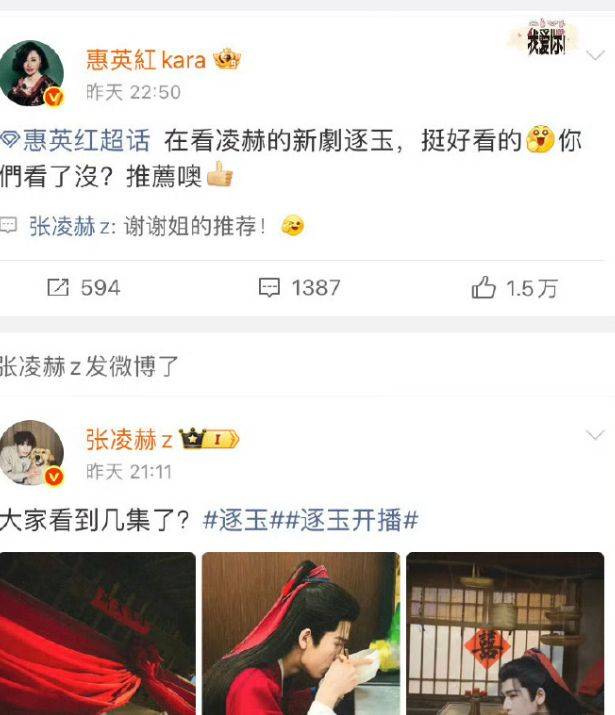Like 惠英紅kara's post with 1.5万 likes

click(x=514, y=288)
